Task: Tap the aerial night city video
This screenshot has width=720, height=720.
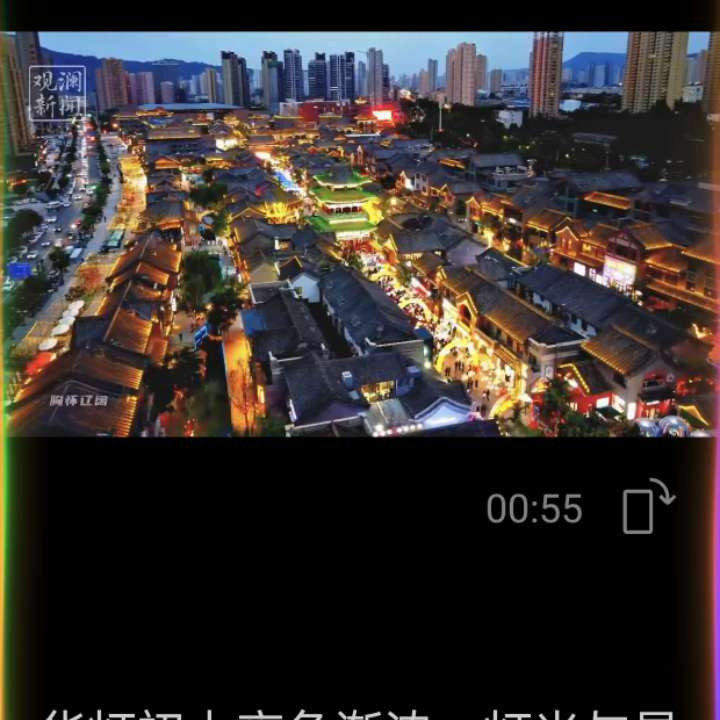Action: (360, 235)
